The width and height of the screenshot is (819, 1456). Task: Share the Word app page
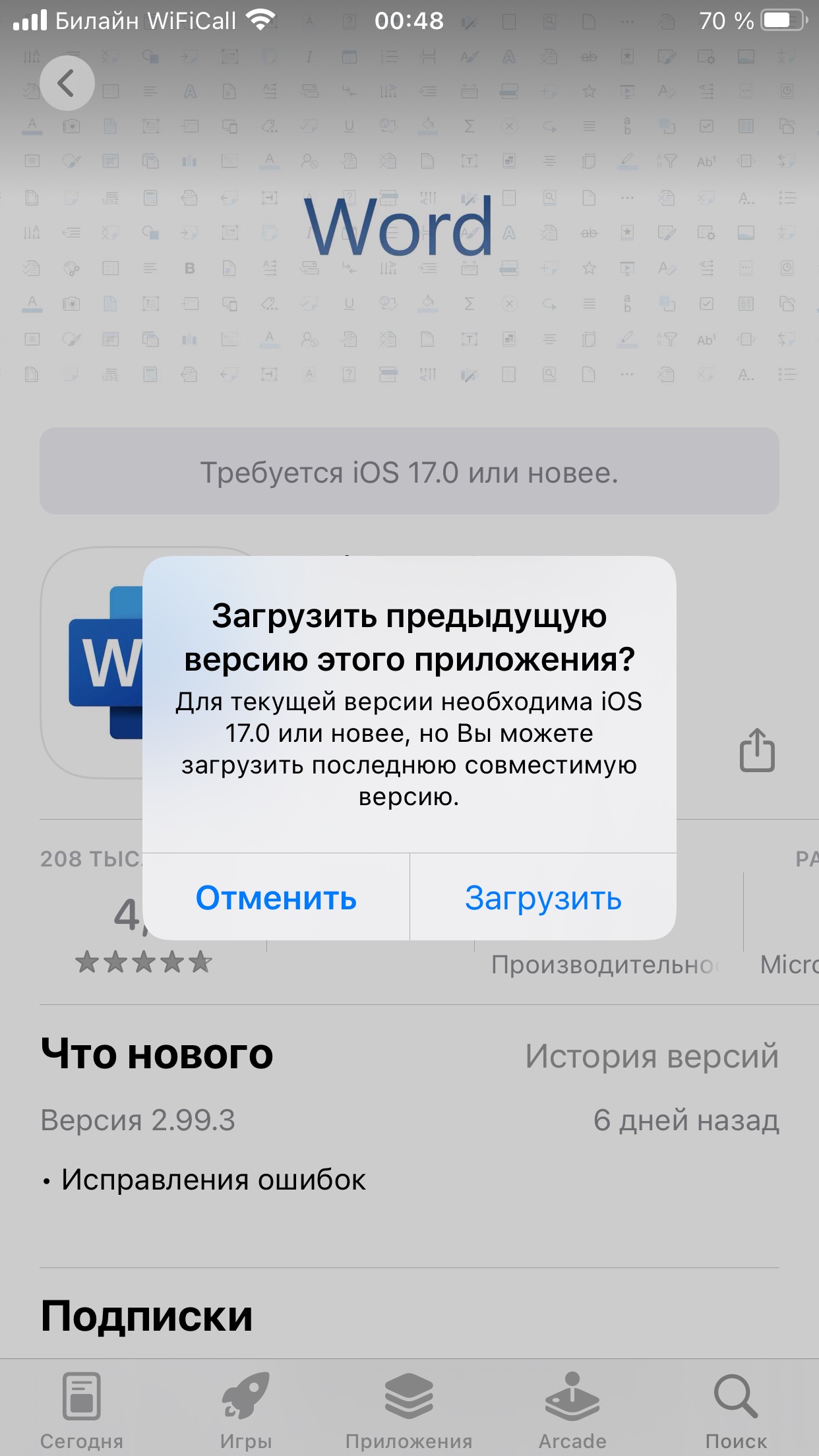(756, 750)
